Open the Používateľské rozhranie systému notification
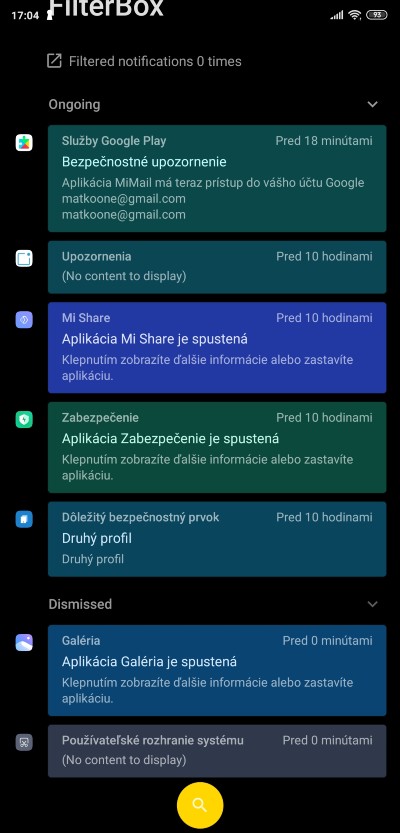 tap(217, 751)
